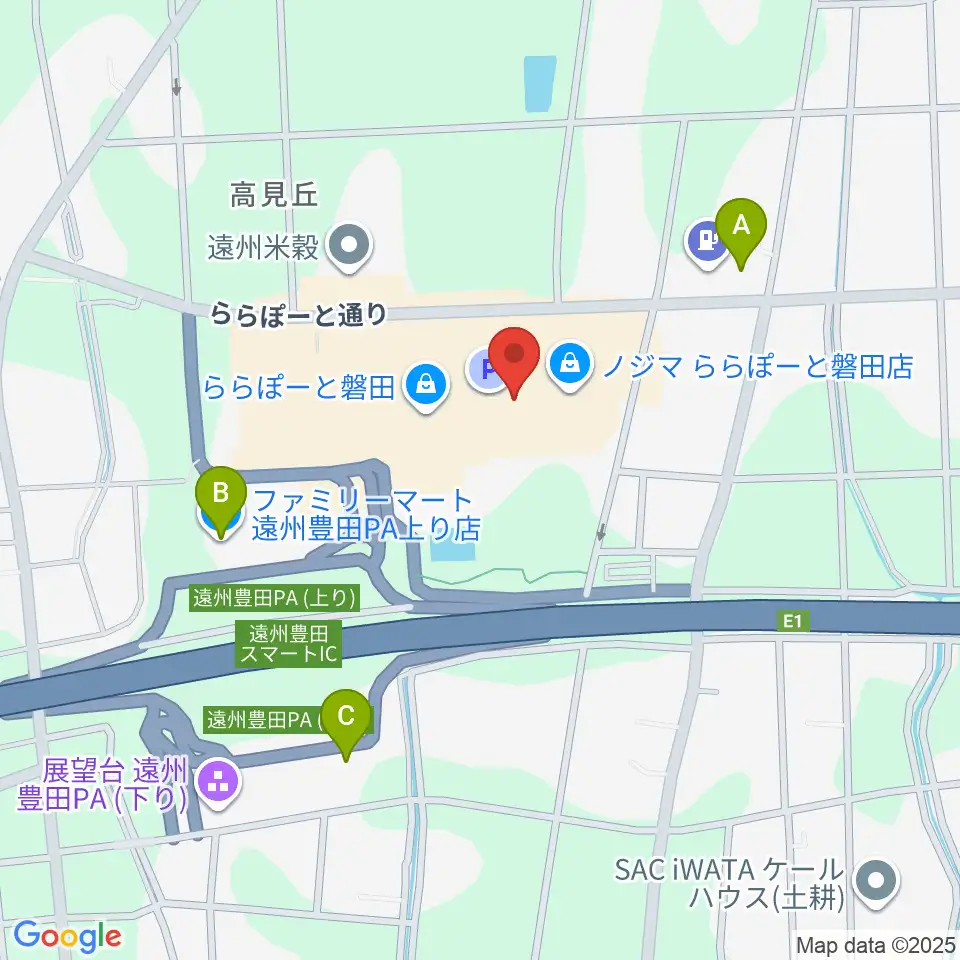This screenshot has height=960, width=960.
Task: Open the gas station icon beside marker A
Action: click(707, 242)
